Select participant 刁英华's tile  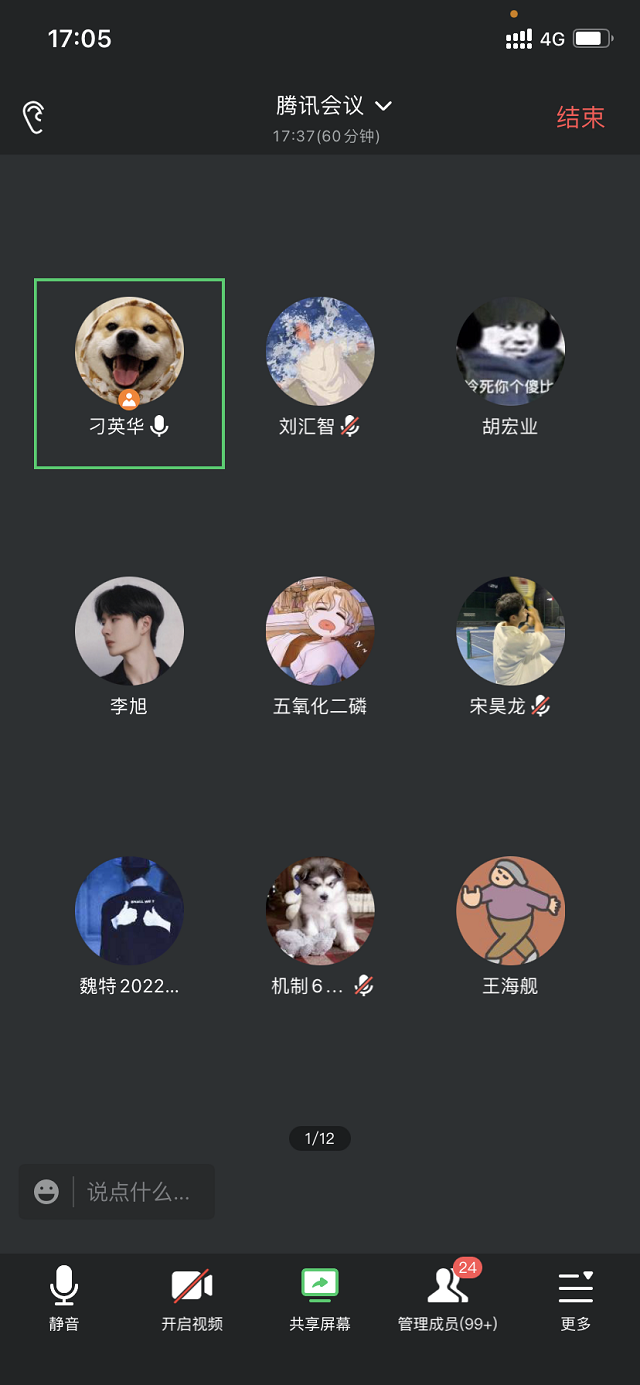coord(129,372)
